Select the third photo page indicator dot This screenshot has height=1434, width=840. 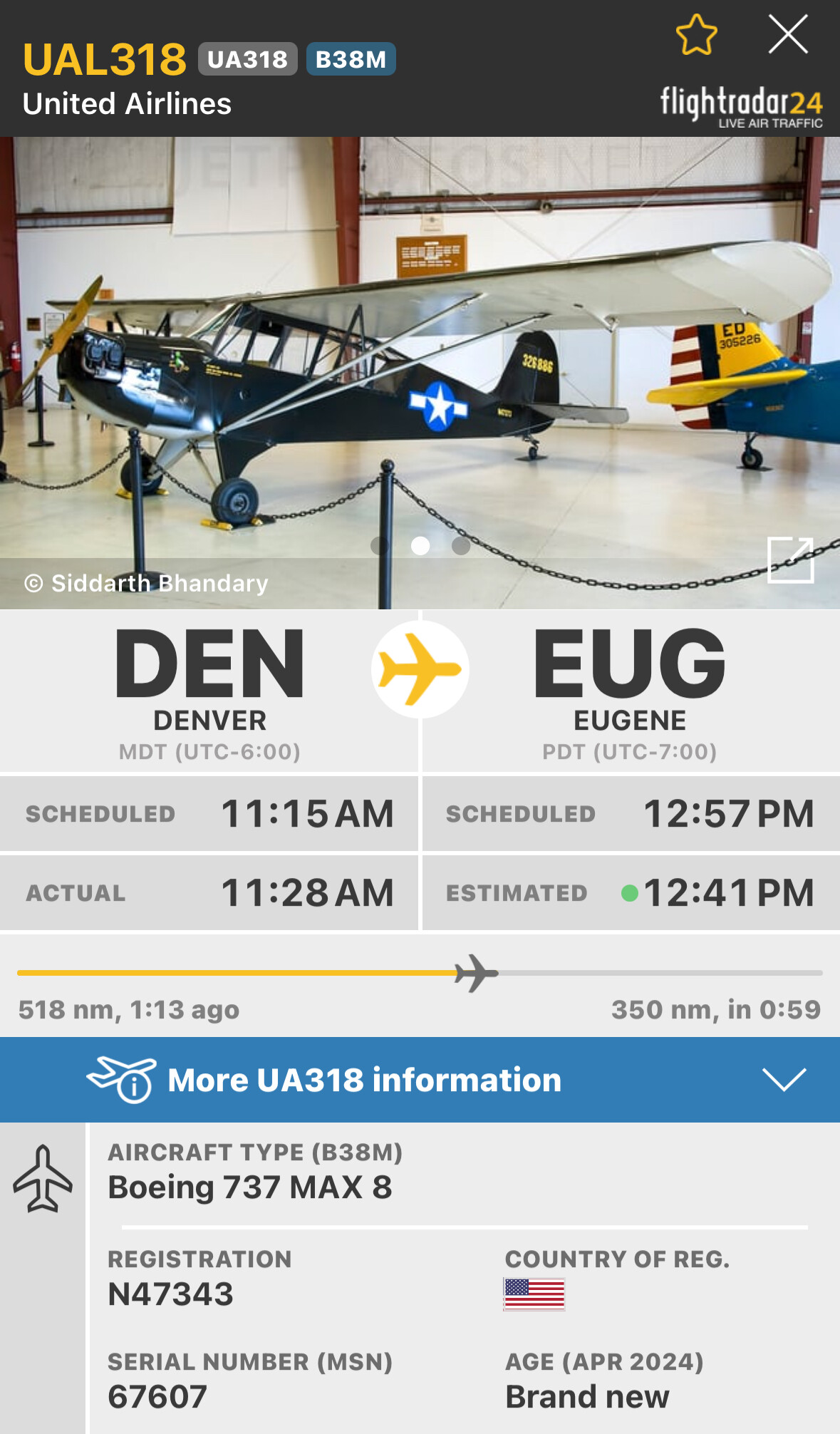[x=461, y=546]
